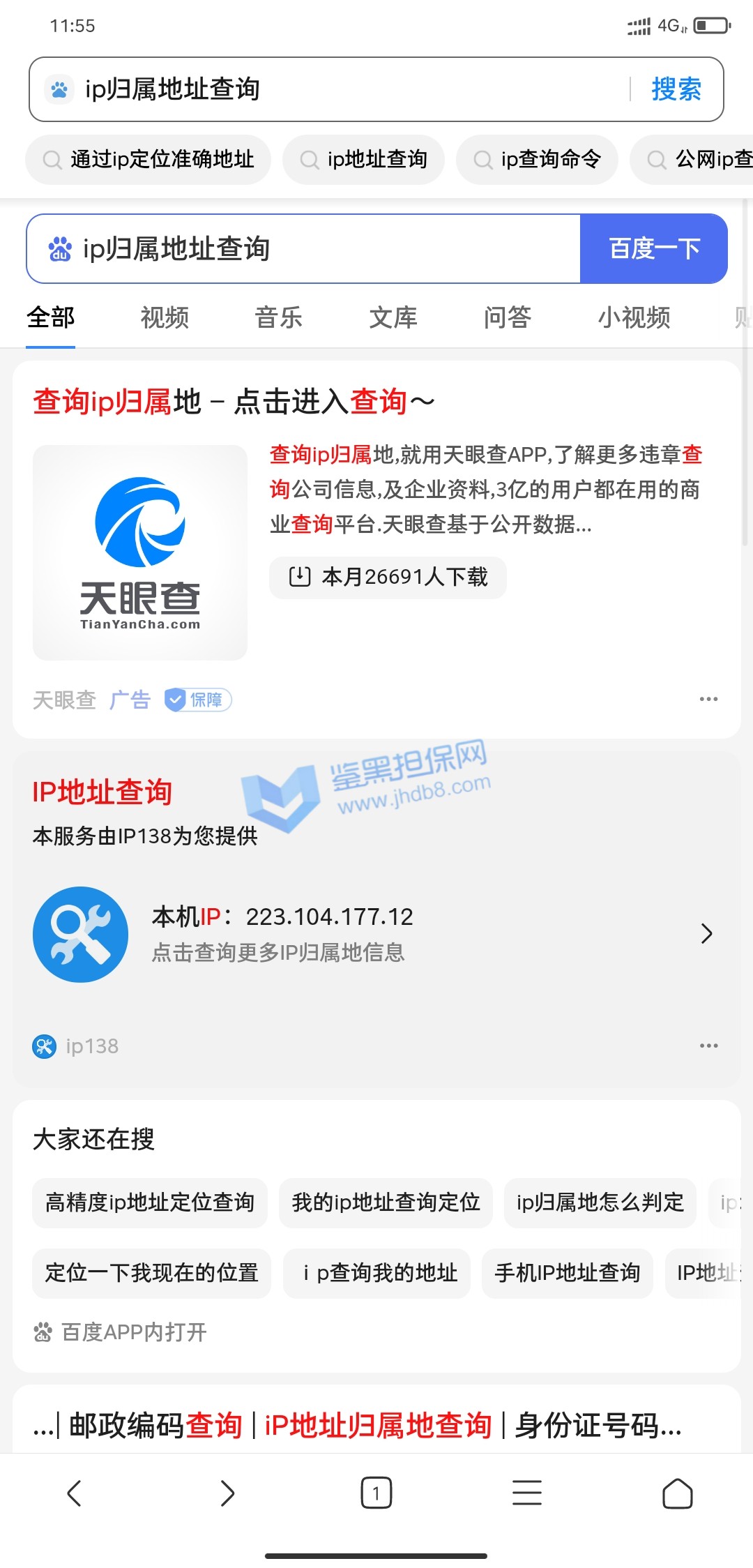The image size is (753, 1568).
Task: Search ip归属地怎么判定 related query
Action: pos(600,1203)
